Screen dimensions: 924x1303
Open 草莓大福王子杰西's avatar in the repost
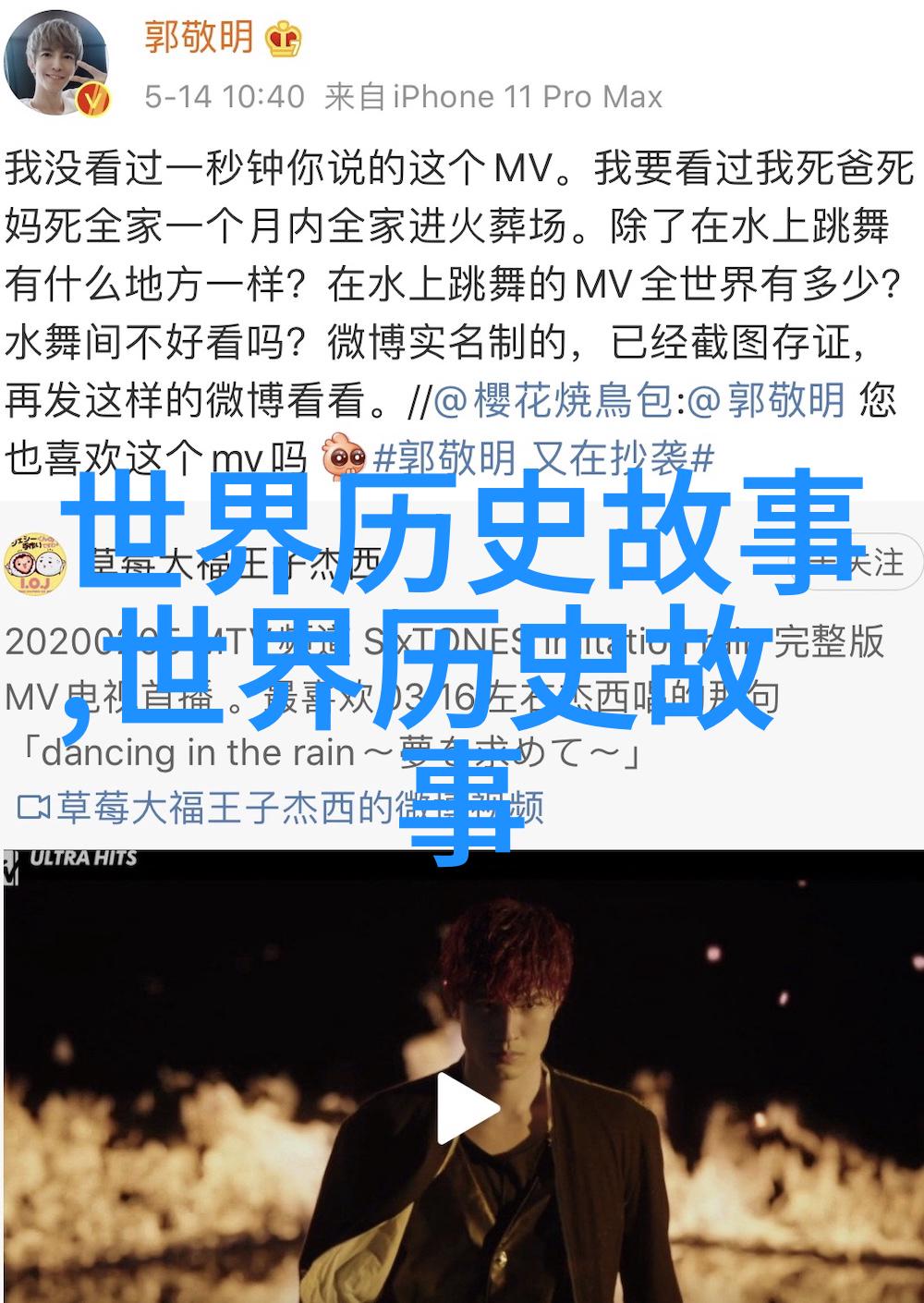pos(35,562)
